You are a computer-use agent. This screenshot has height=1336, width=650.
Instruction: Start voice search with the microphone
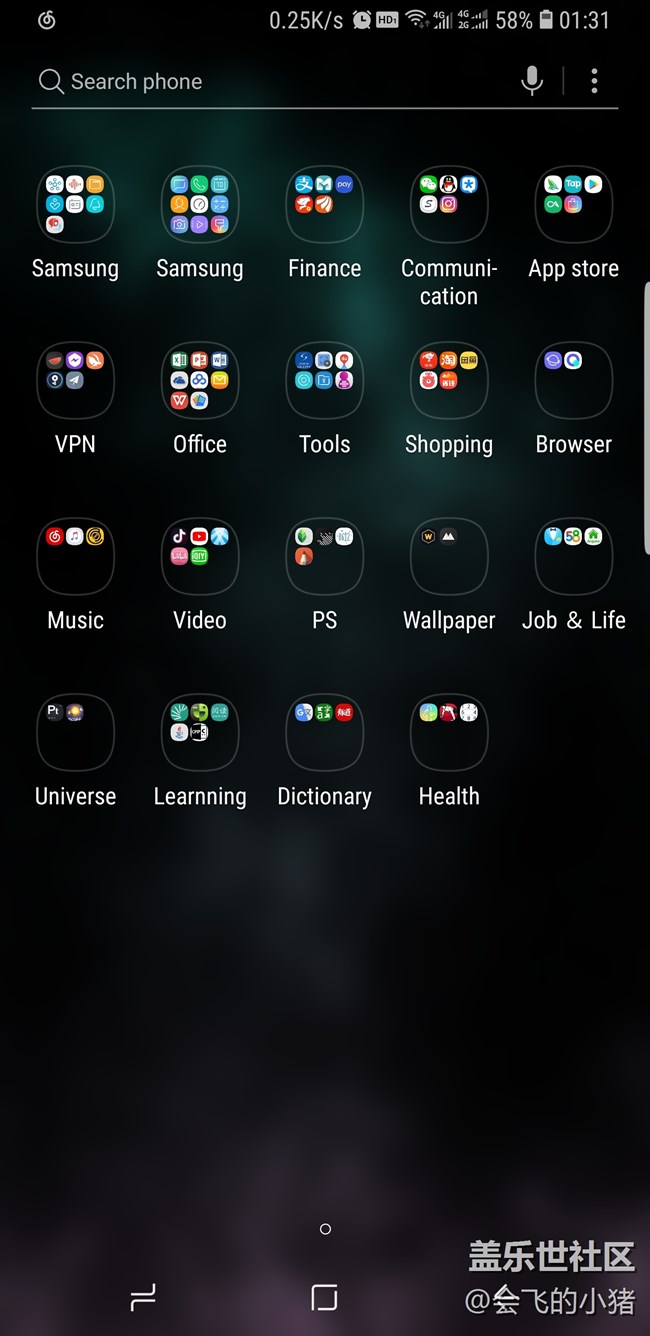(532, 81)
